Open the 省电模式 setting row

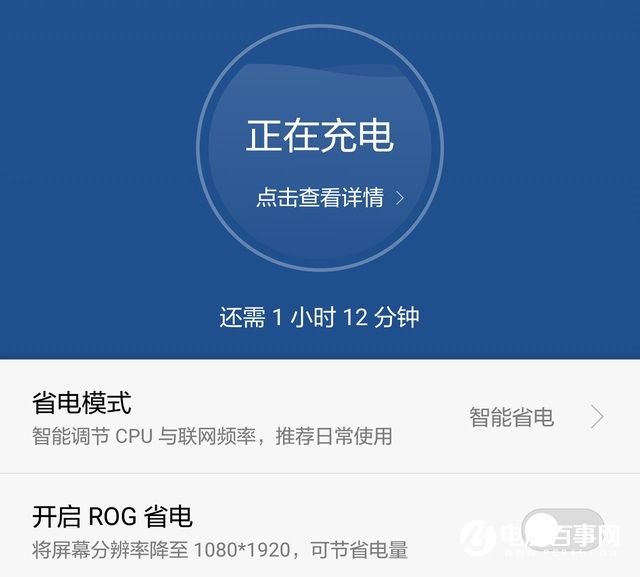320,417
